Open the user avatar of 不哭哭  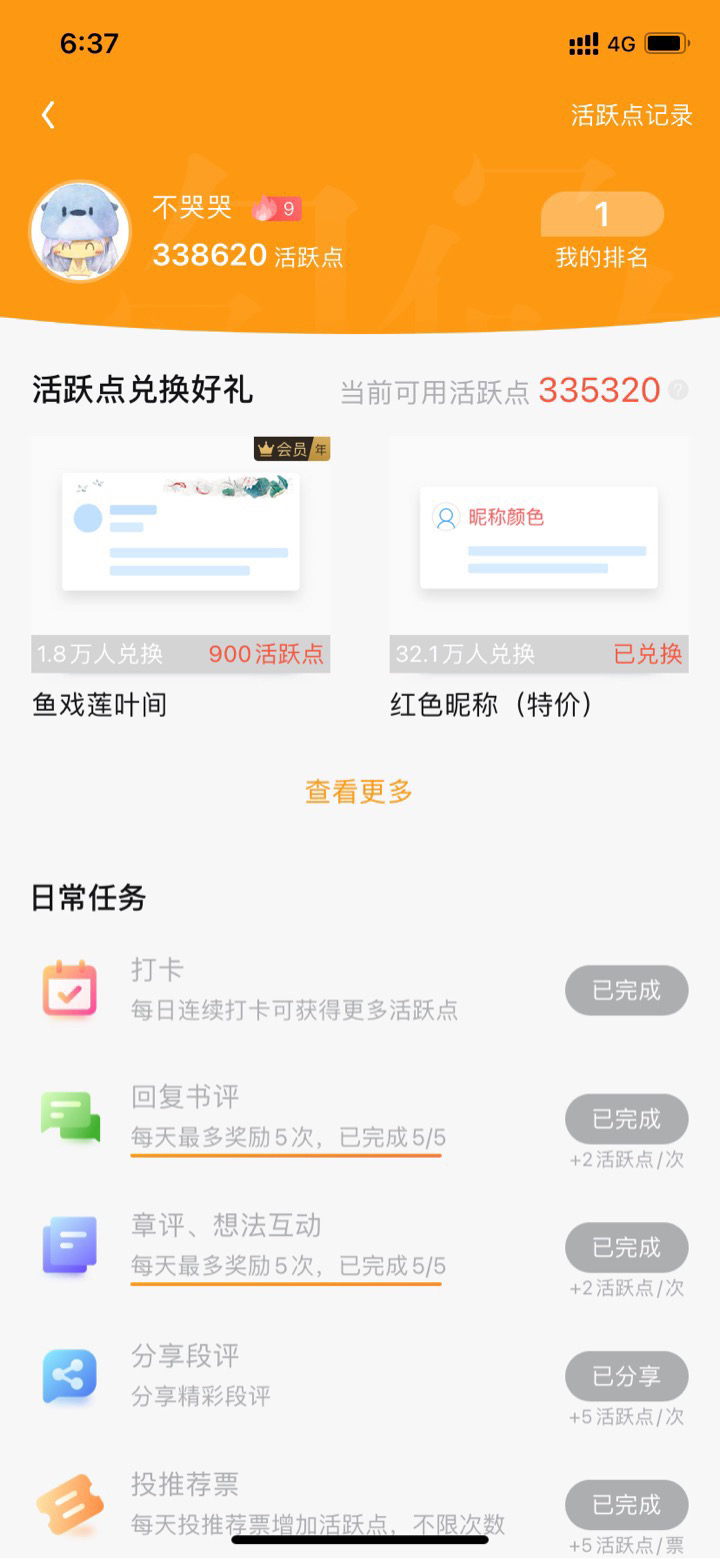click(80, 232)
